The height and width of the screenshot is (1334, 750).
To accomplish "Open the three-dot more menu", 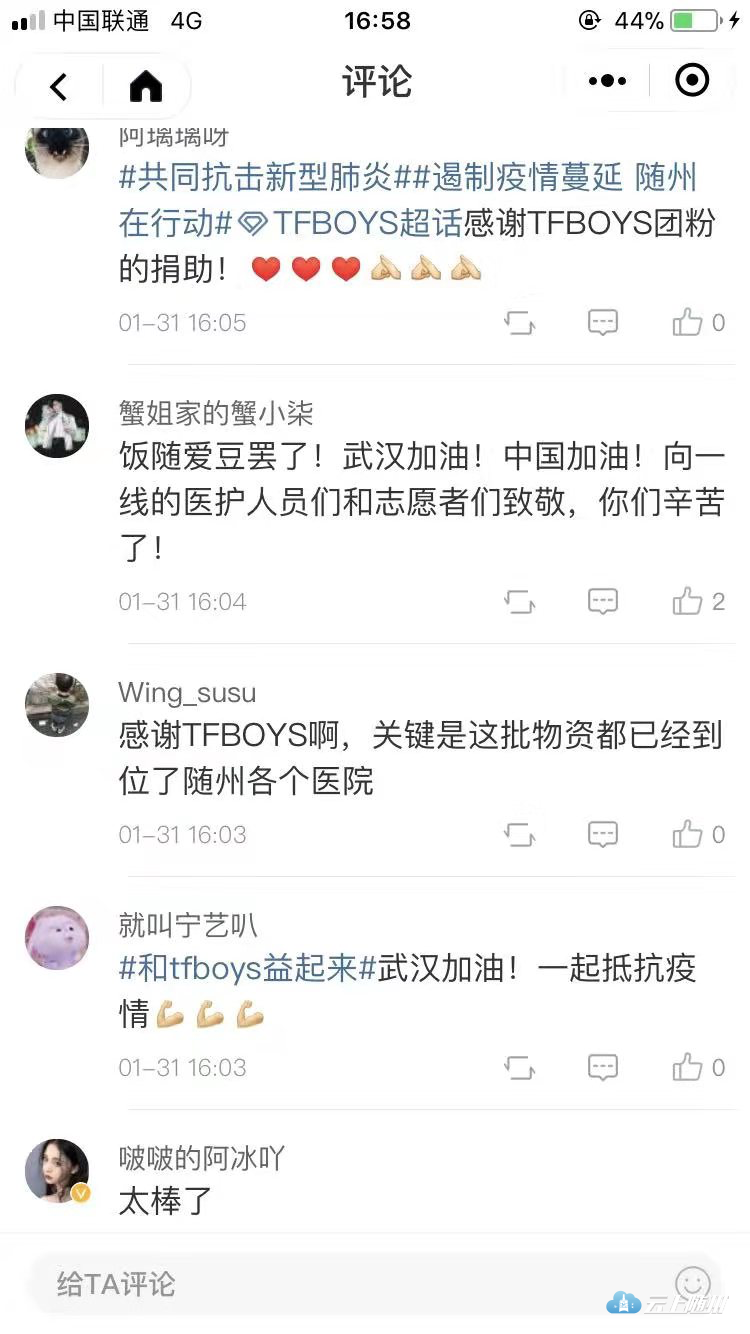I will 607,81.
